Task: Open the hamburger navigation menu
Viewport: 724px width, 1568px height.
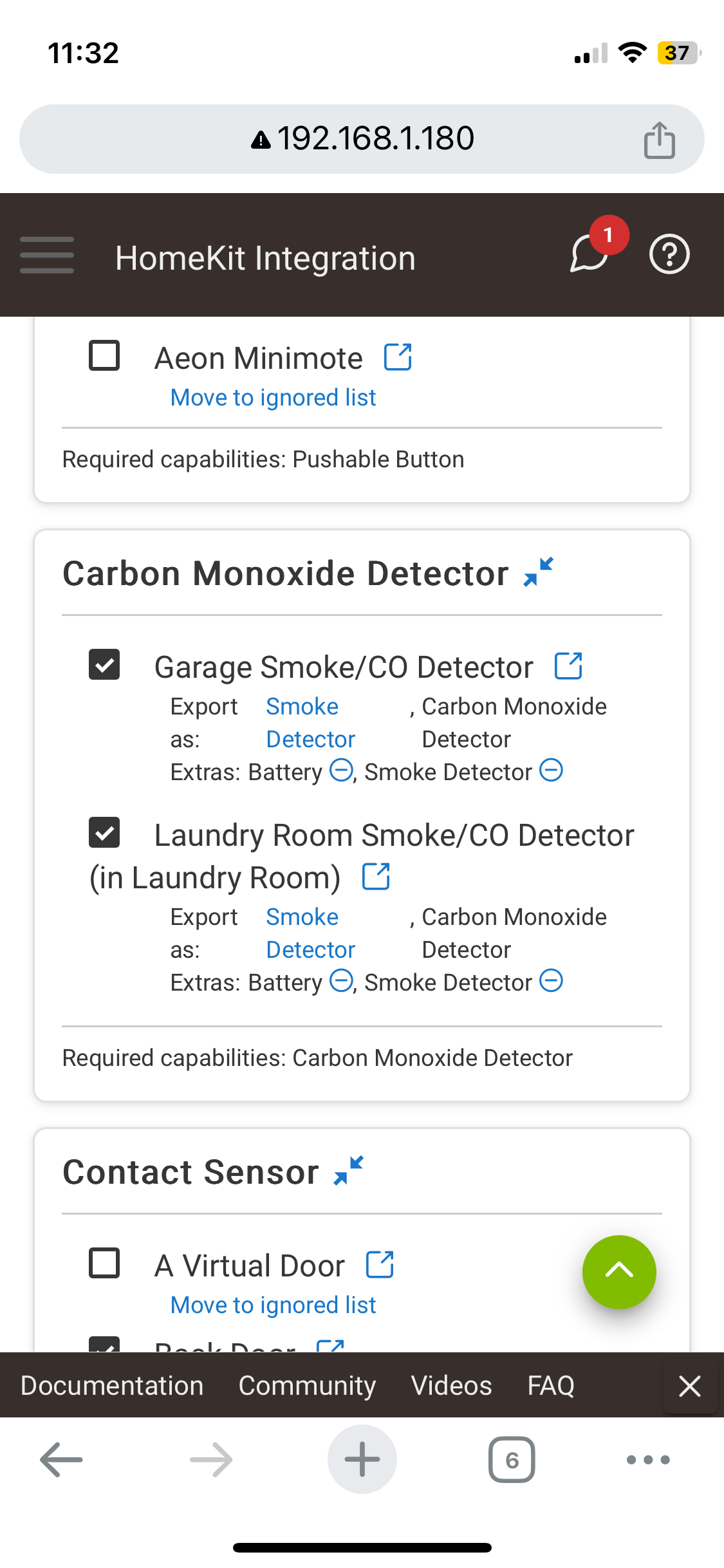Action: pyautogui.click(x=47, y=255)
